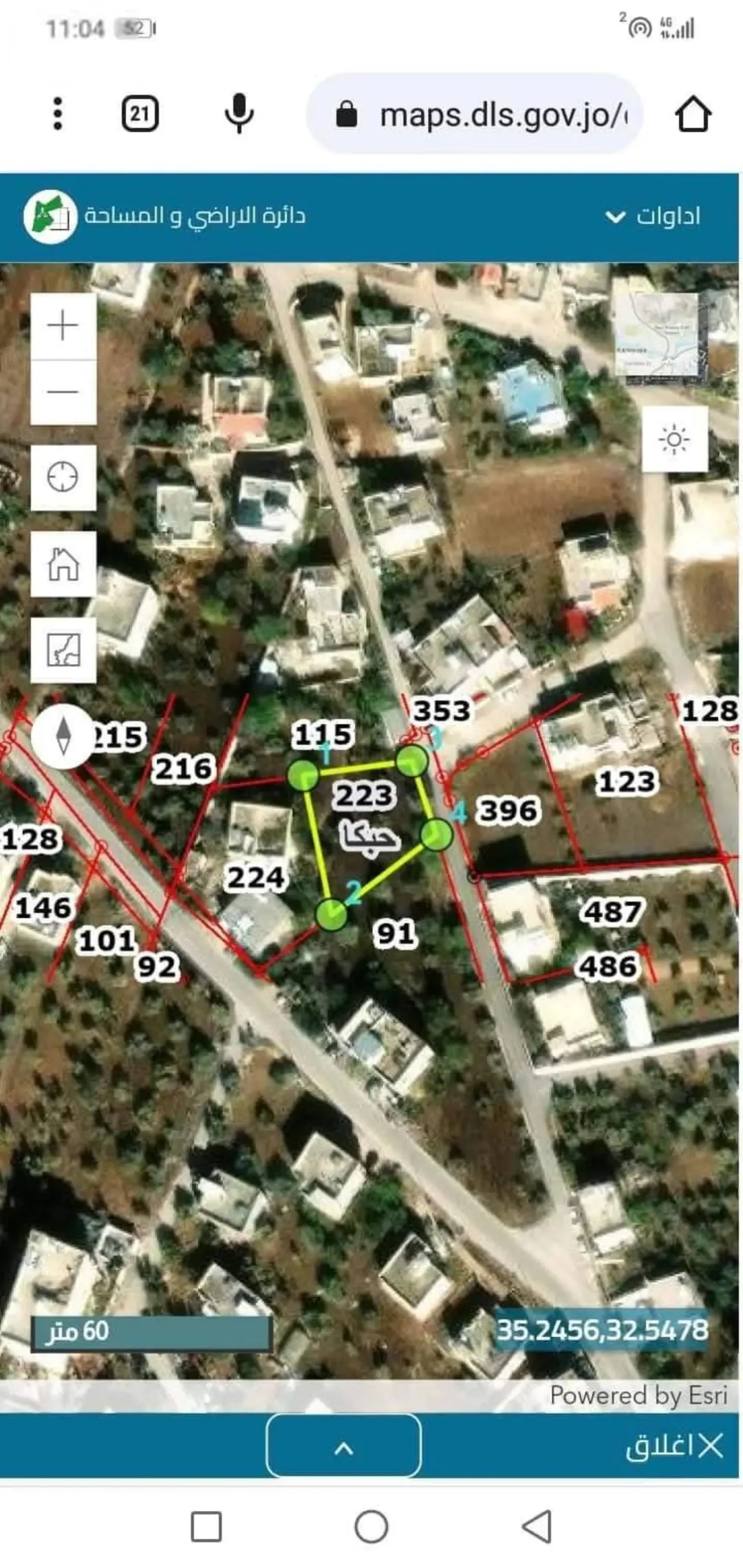The image size is (743, 1568).
Task: Open the tab switcher showing 21 tabs
Action: tap(140, 114)
